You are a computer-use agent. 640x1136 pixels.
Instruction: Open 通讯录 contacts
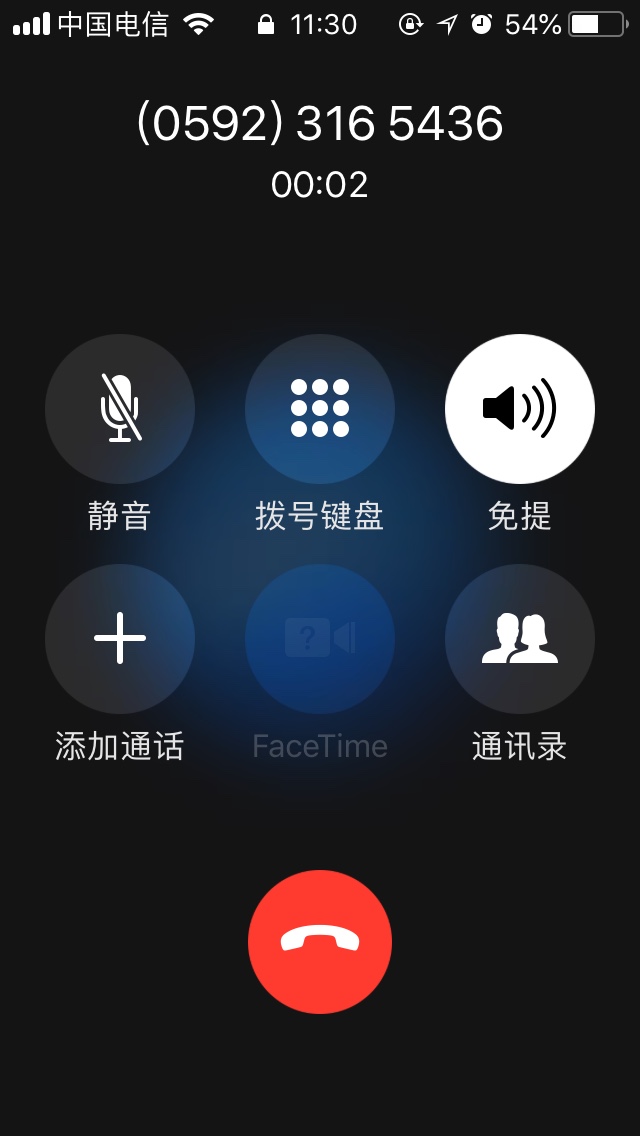pyautogui.click(x=520, y=638)
